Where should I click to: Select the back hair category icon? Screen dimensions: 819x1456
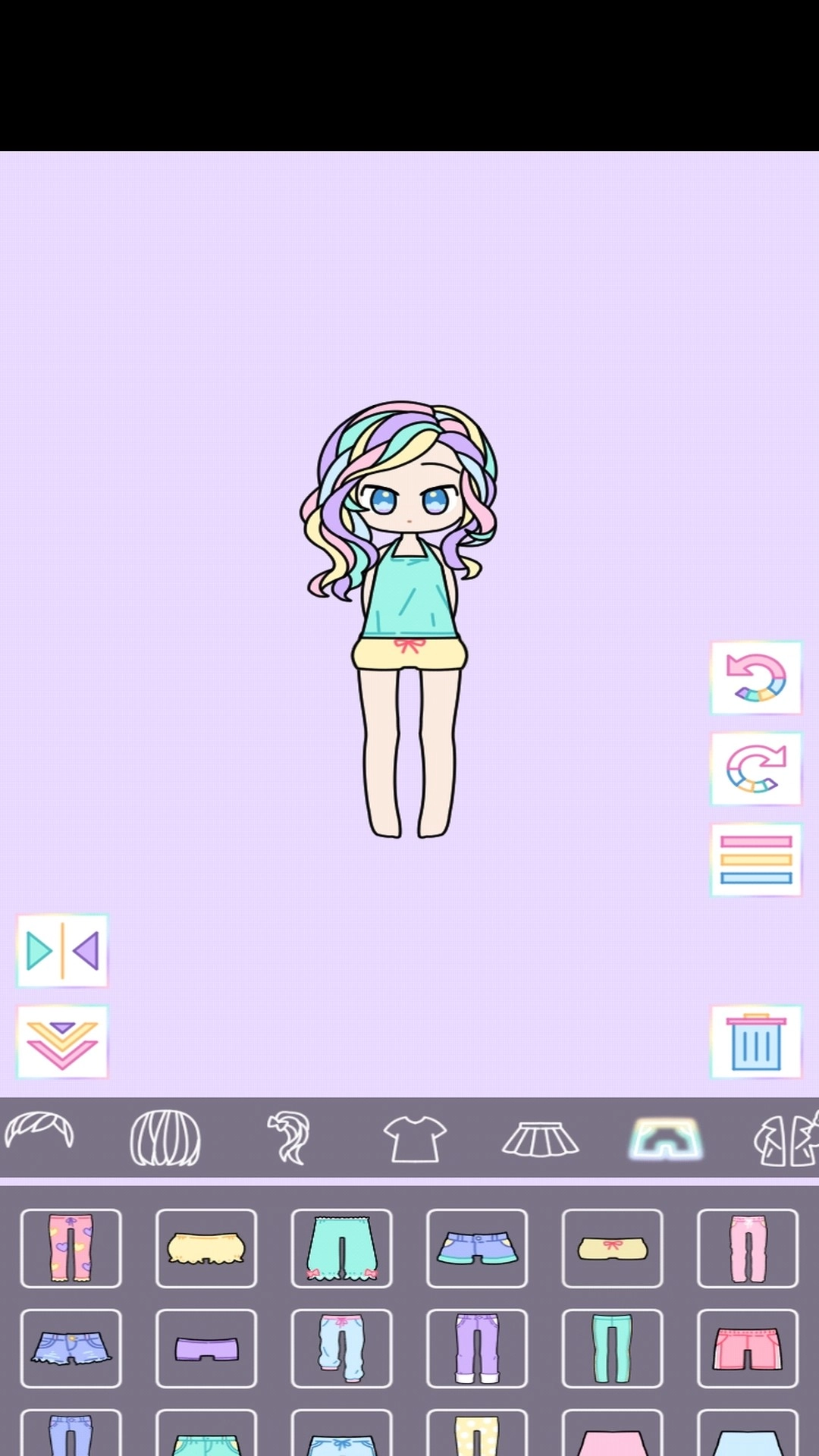[x=165, y=1138]
